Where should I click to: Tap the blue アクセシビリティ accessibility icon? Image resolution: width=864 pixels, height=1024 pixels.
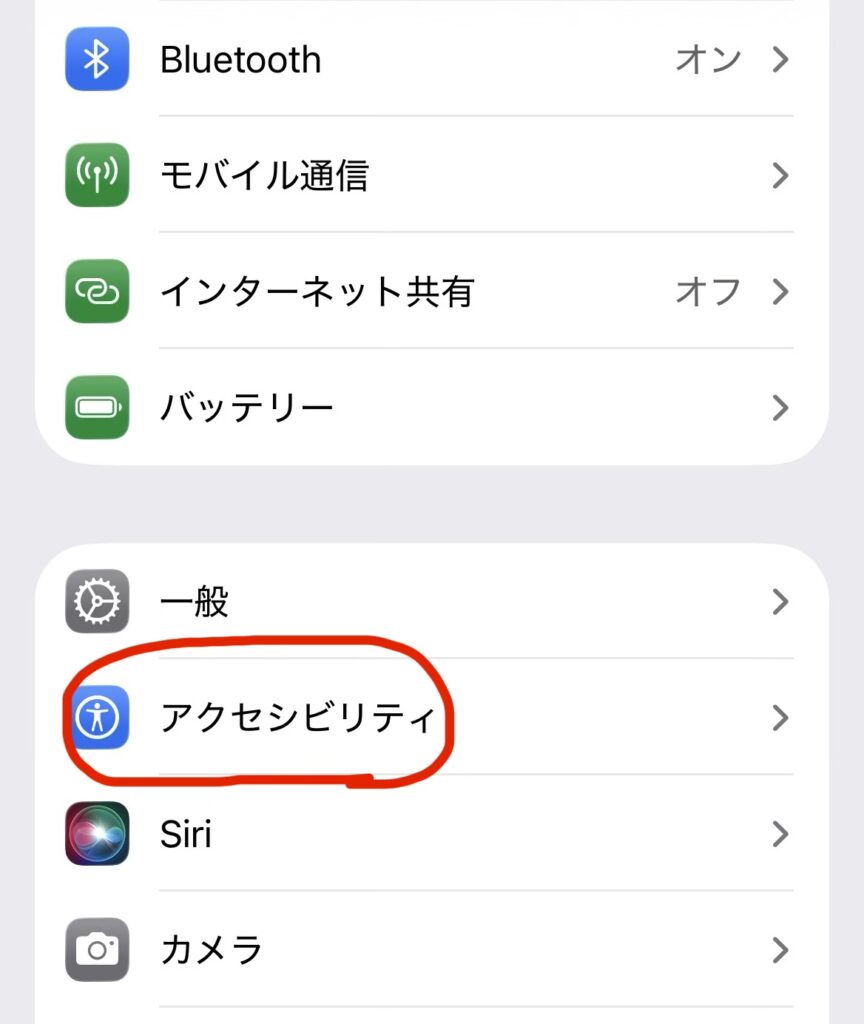click(x=96, y=718)
